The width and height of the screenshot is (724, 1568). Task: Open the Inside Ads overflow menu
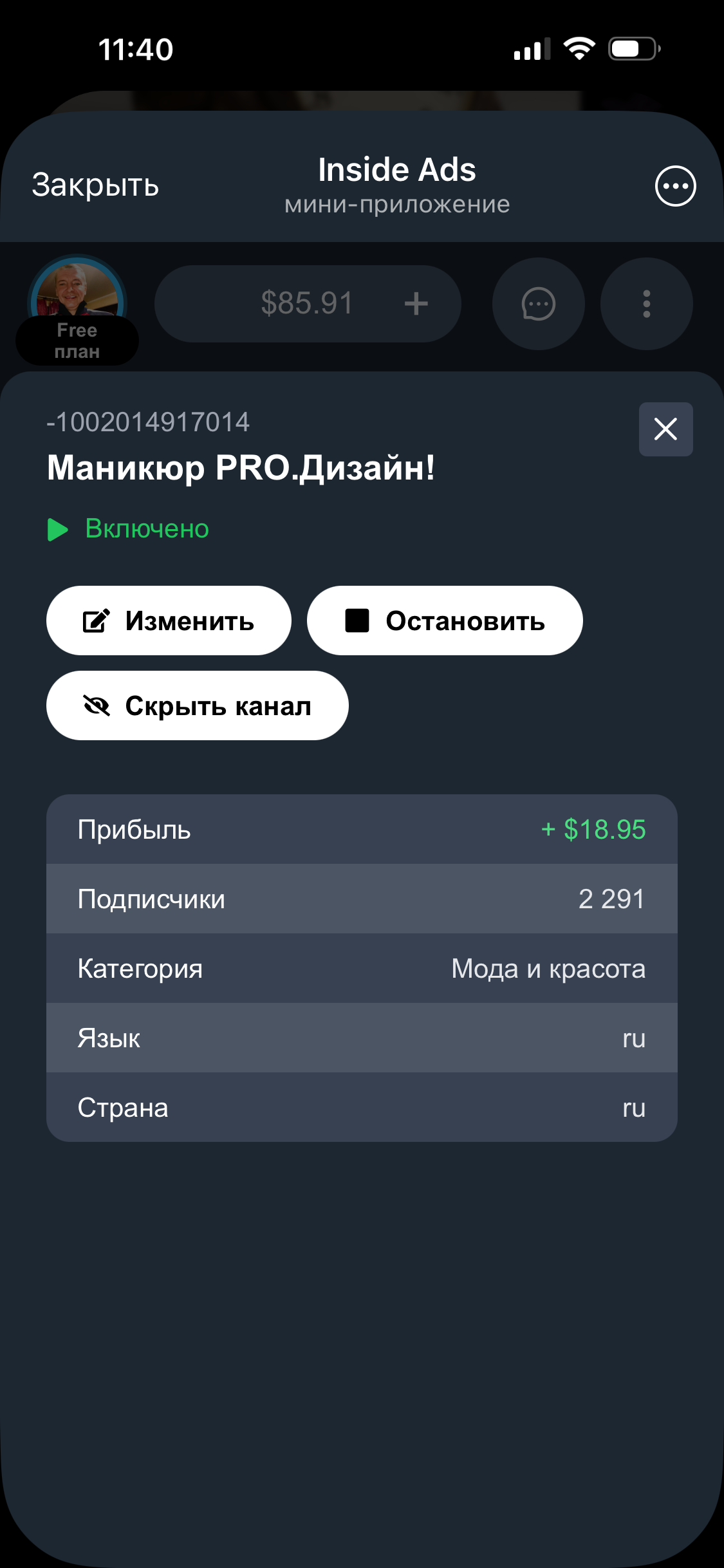point(675,186)
